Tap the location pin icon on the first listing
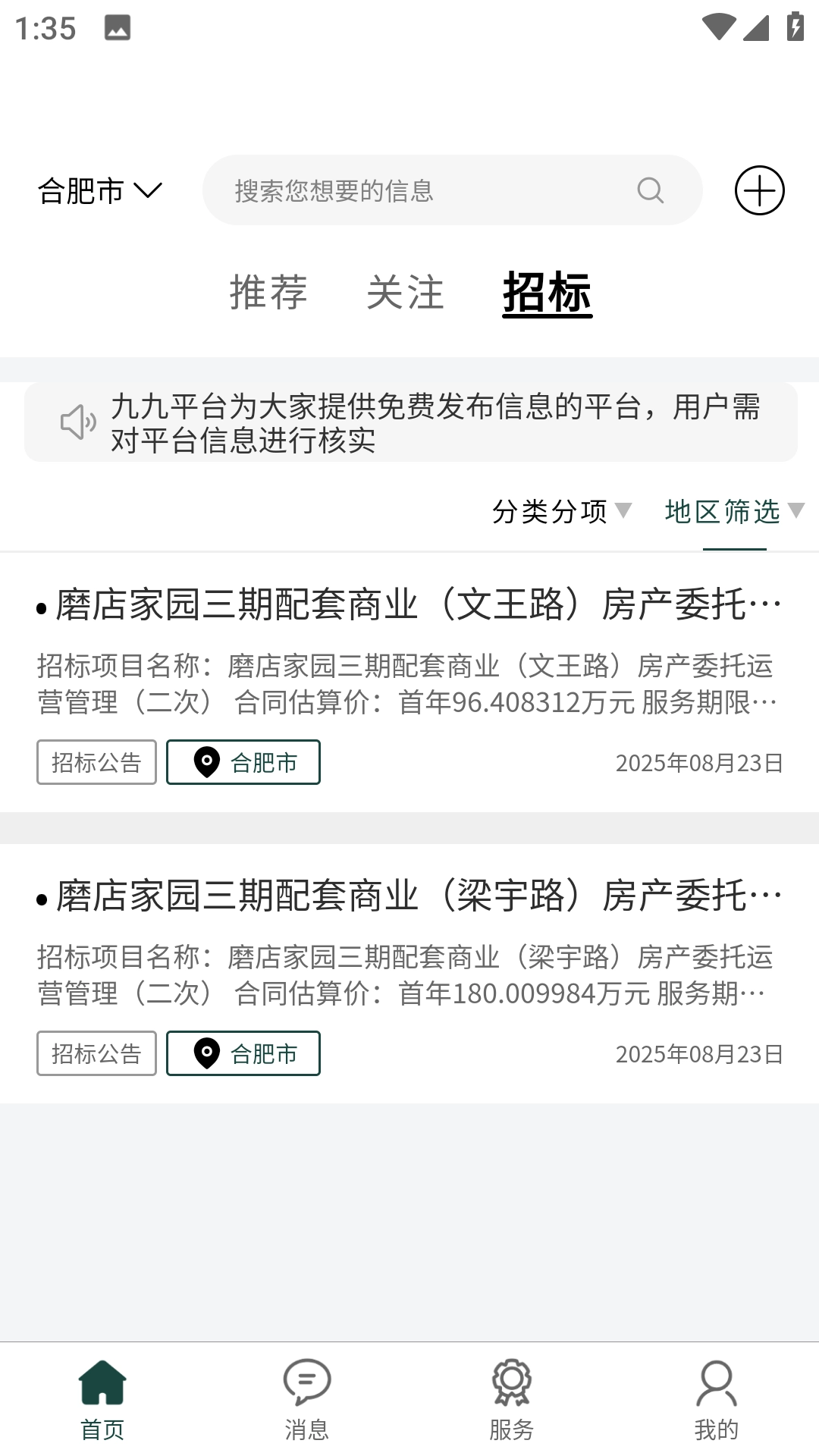 206,762
